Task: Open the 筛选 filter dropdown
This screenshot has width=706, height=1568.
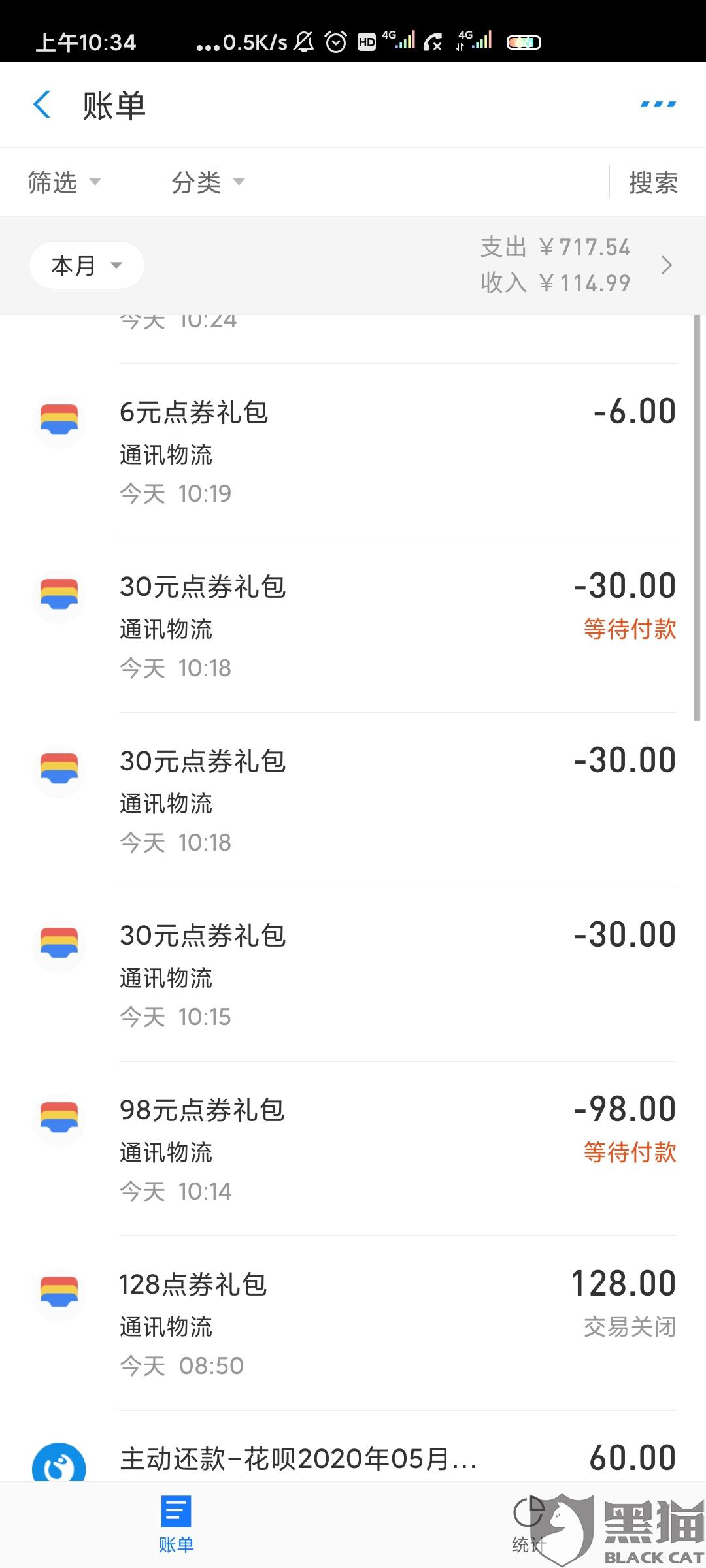Action: pyautogui.click(x=64, y=182)
